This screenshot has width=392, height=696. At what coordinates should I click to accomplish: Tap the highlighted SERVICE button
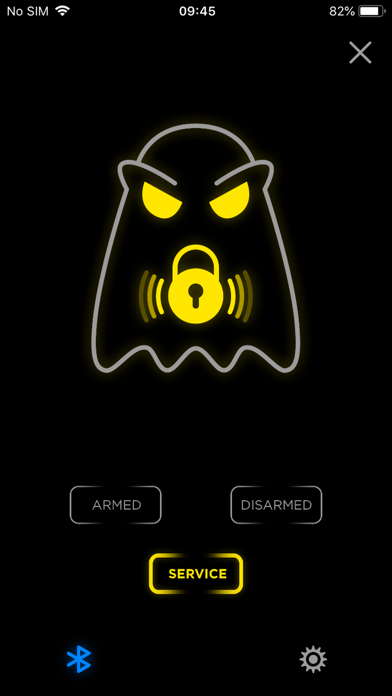click(x=196, y=573)
